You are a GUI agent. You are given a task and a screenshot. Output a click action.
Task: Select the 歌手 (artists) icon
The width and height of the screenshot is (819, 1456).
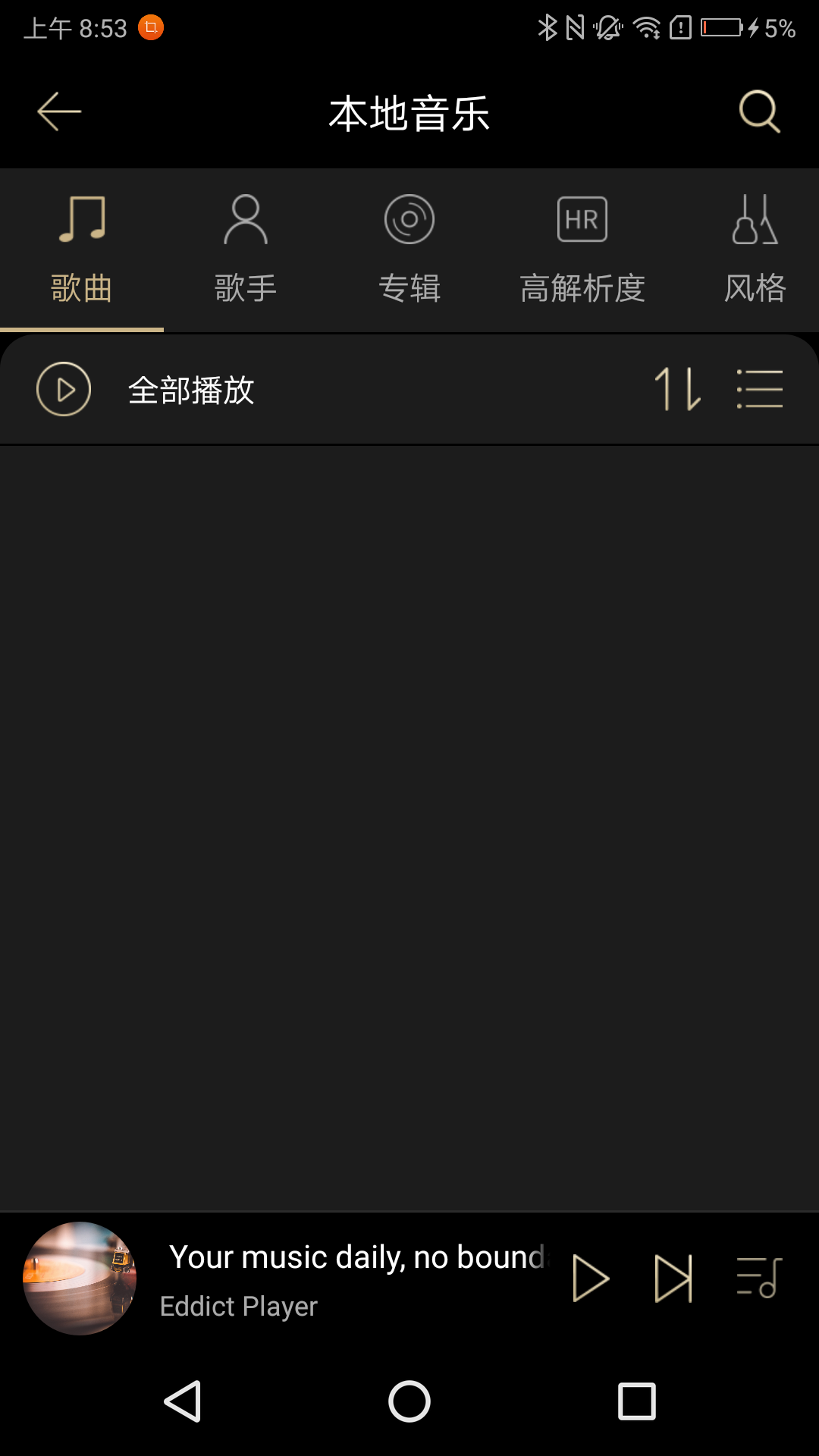point(245,220)
